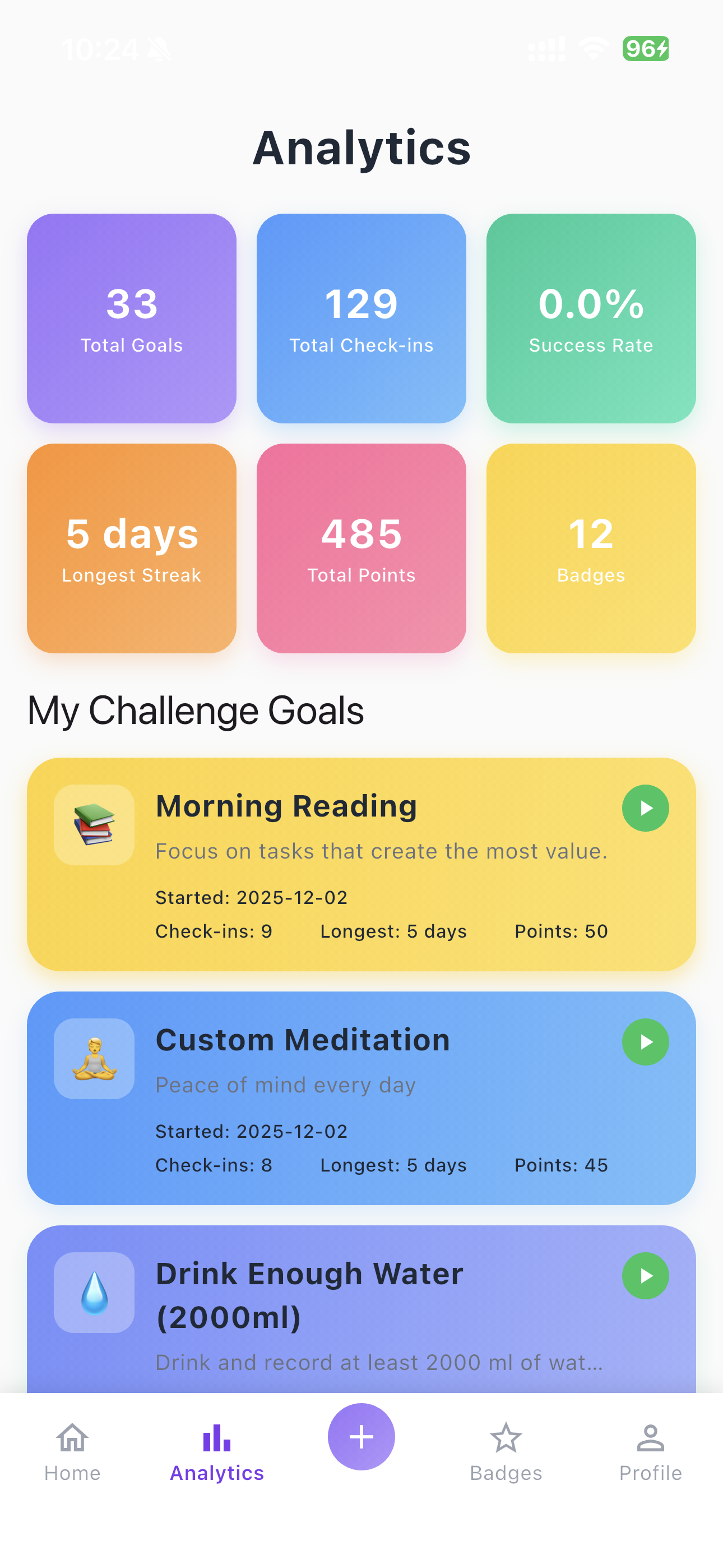Viewport: 723px width, 1568px height.
Task: Select the Analytics bar chart icon
Action: point(216,1438)
